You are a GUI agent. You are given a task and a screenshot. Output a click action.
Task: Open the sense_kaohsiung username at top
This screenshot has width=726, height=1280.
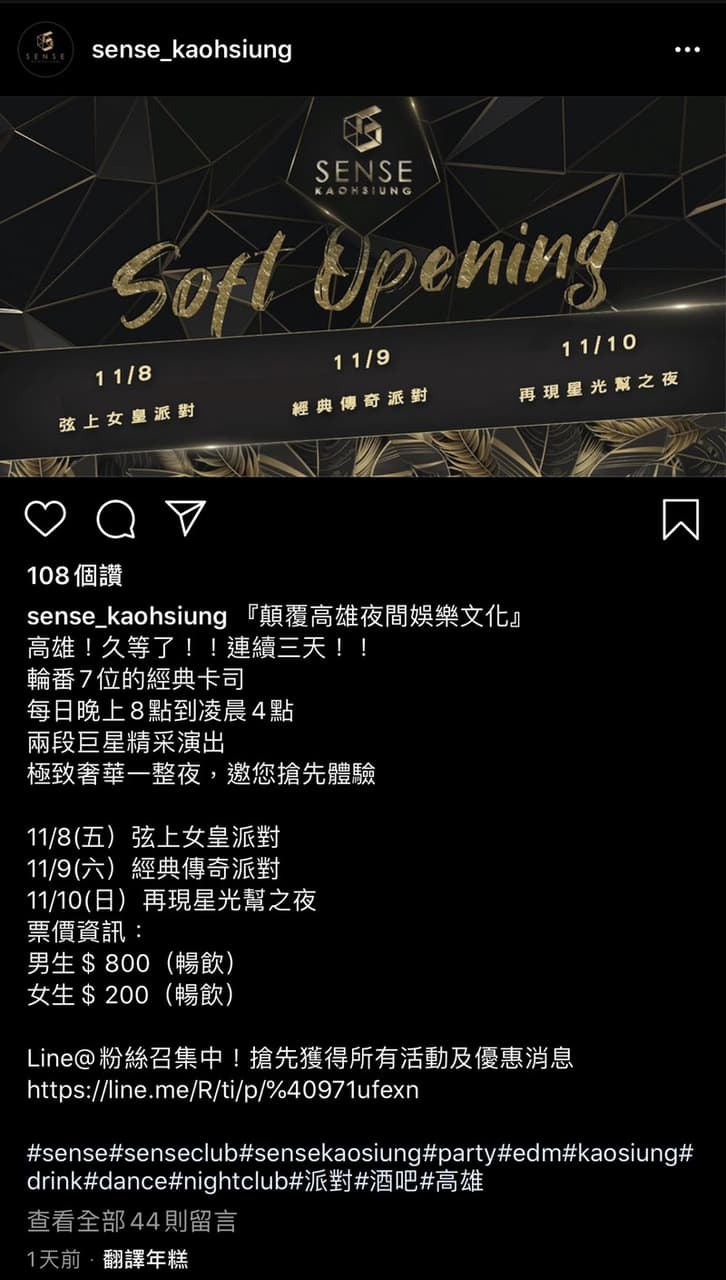[192, 50]
